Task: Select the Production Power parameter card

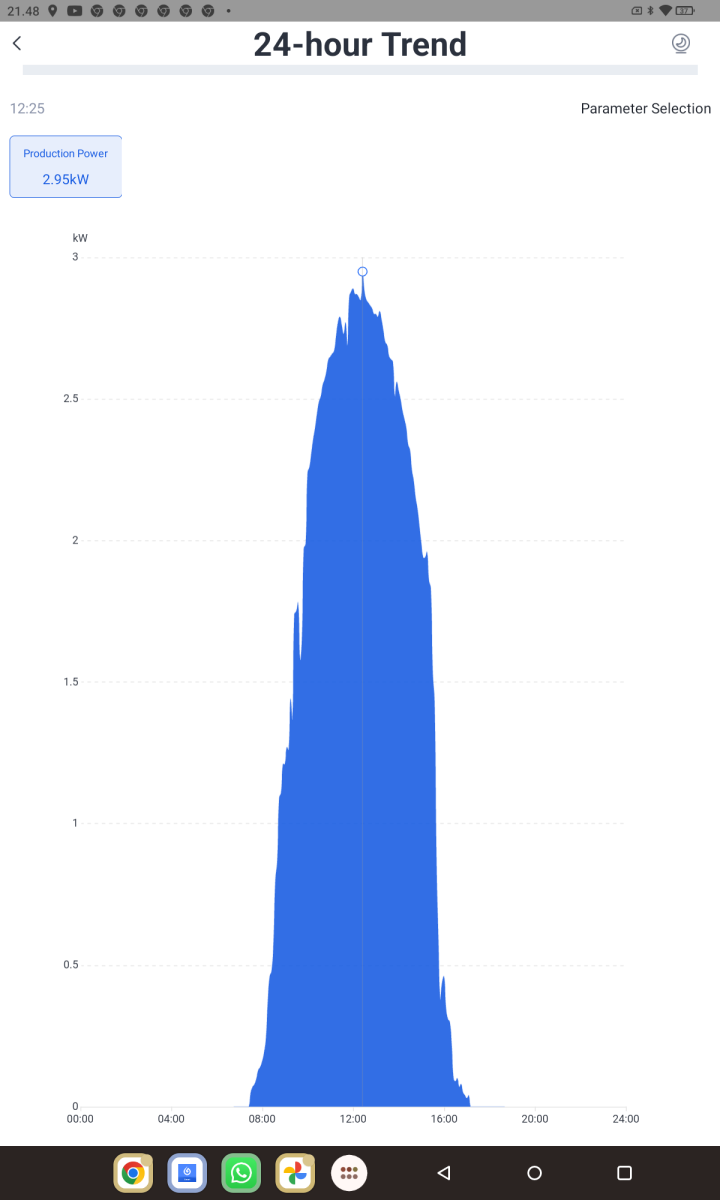Action: tap(66, 167)
